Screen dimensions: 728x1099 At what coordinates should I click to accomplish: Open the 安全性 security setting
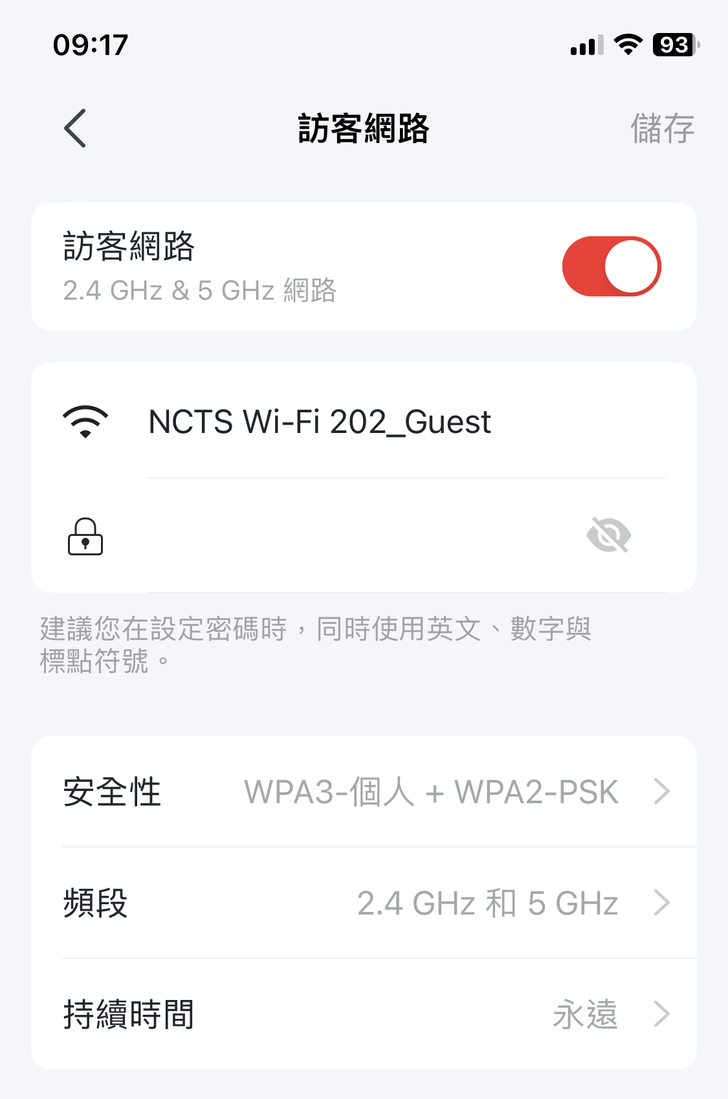[x=364, y=793]
